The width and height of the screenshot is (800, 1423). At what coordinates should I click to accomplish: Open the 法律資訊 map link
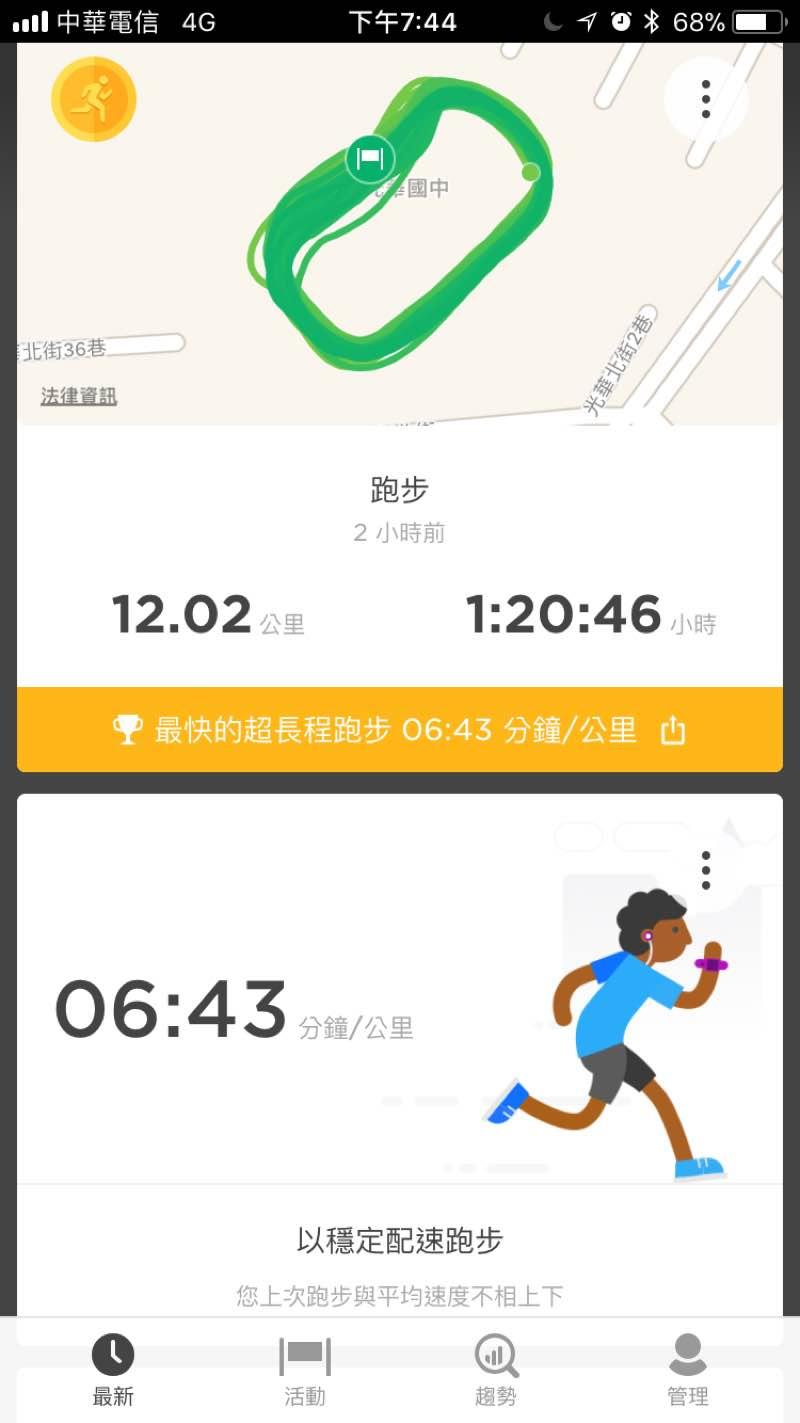coord(79,396)
